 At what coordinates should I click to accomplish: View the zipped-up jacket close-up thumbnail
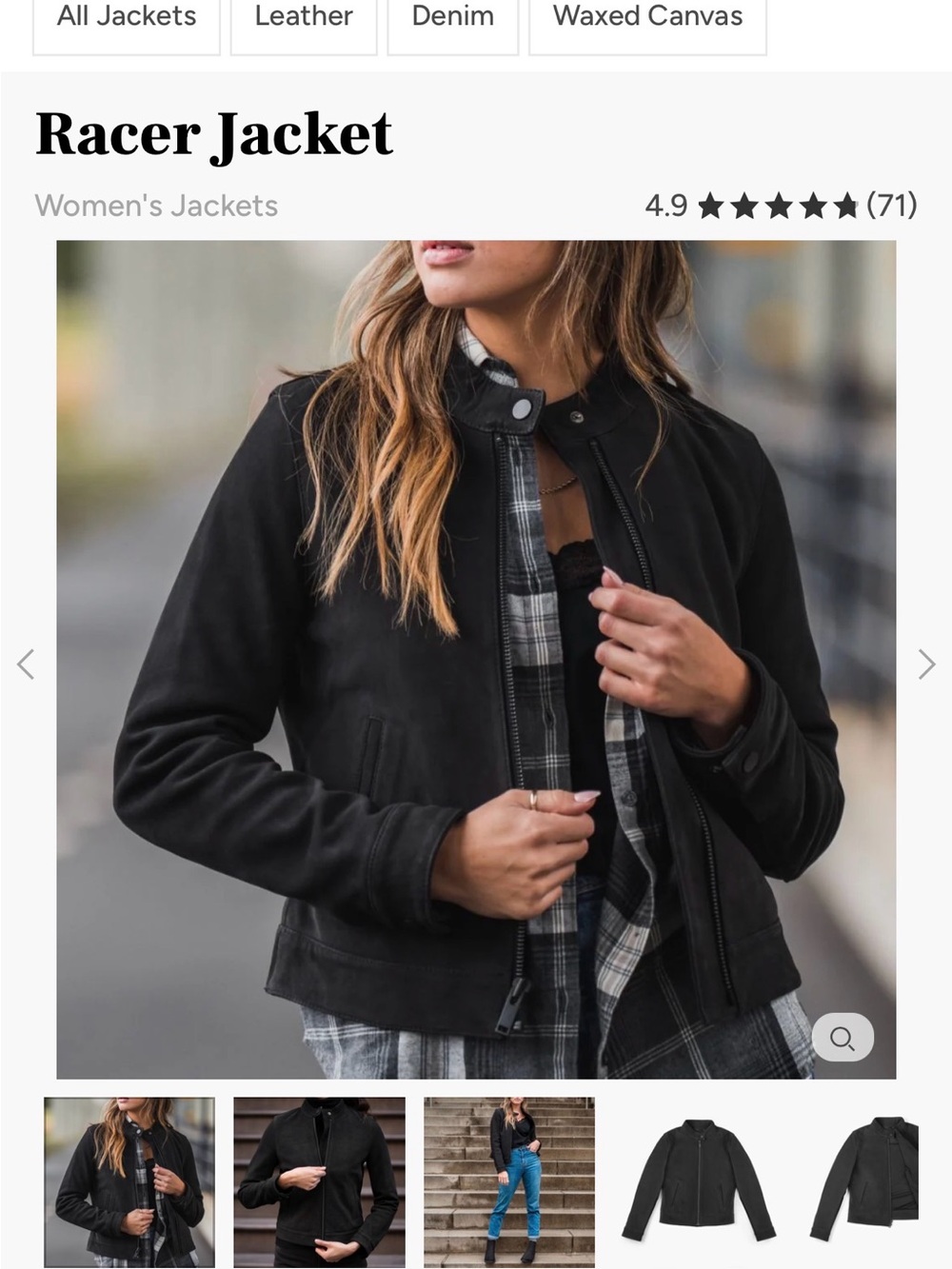click(320, 1182)
